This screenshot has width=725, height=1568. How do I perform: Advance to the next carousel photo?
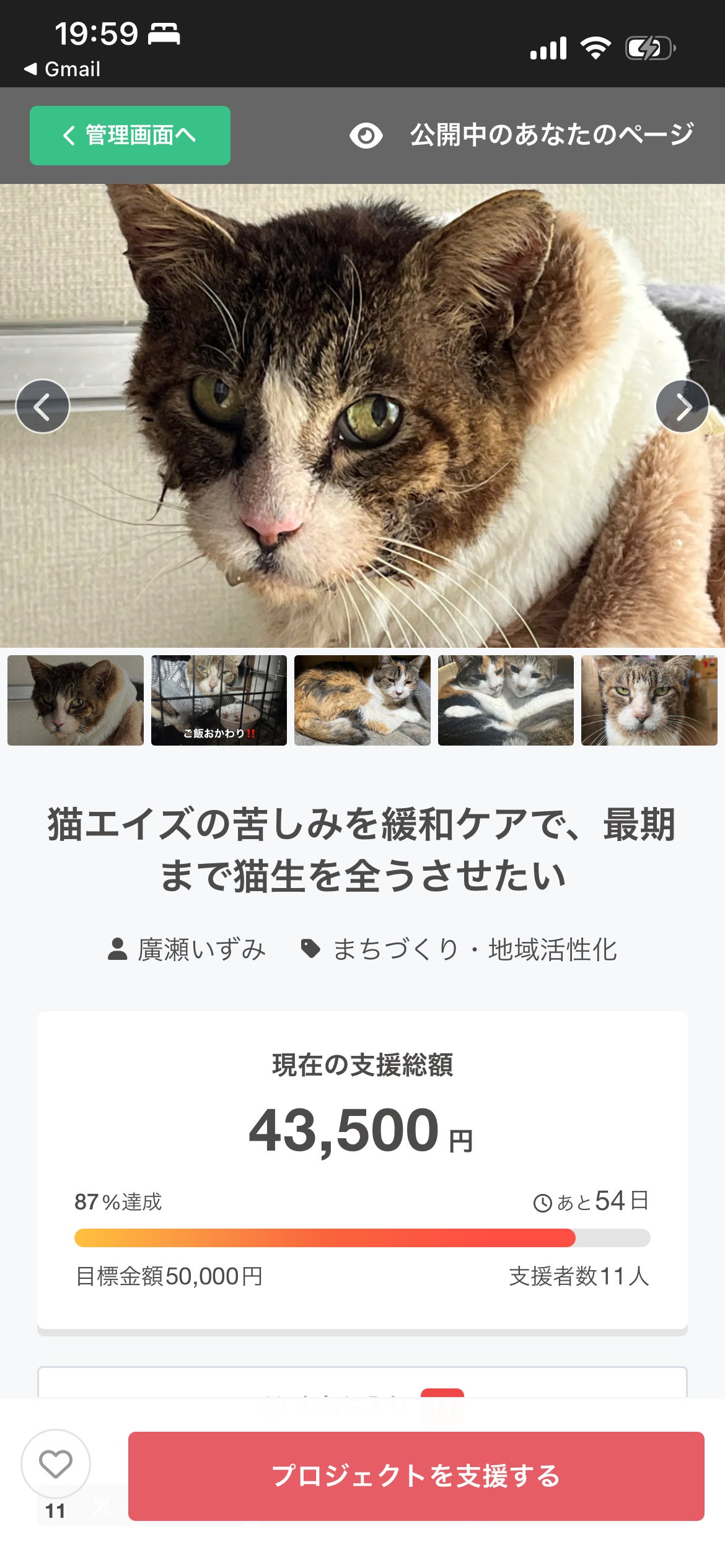[682, 407]
